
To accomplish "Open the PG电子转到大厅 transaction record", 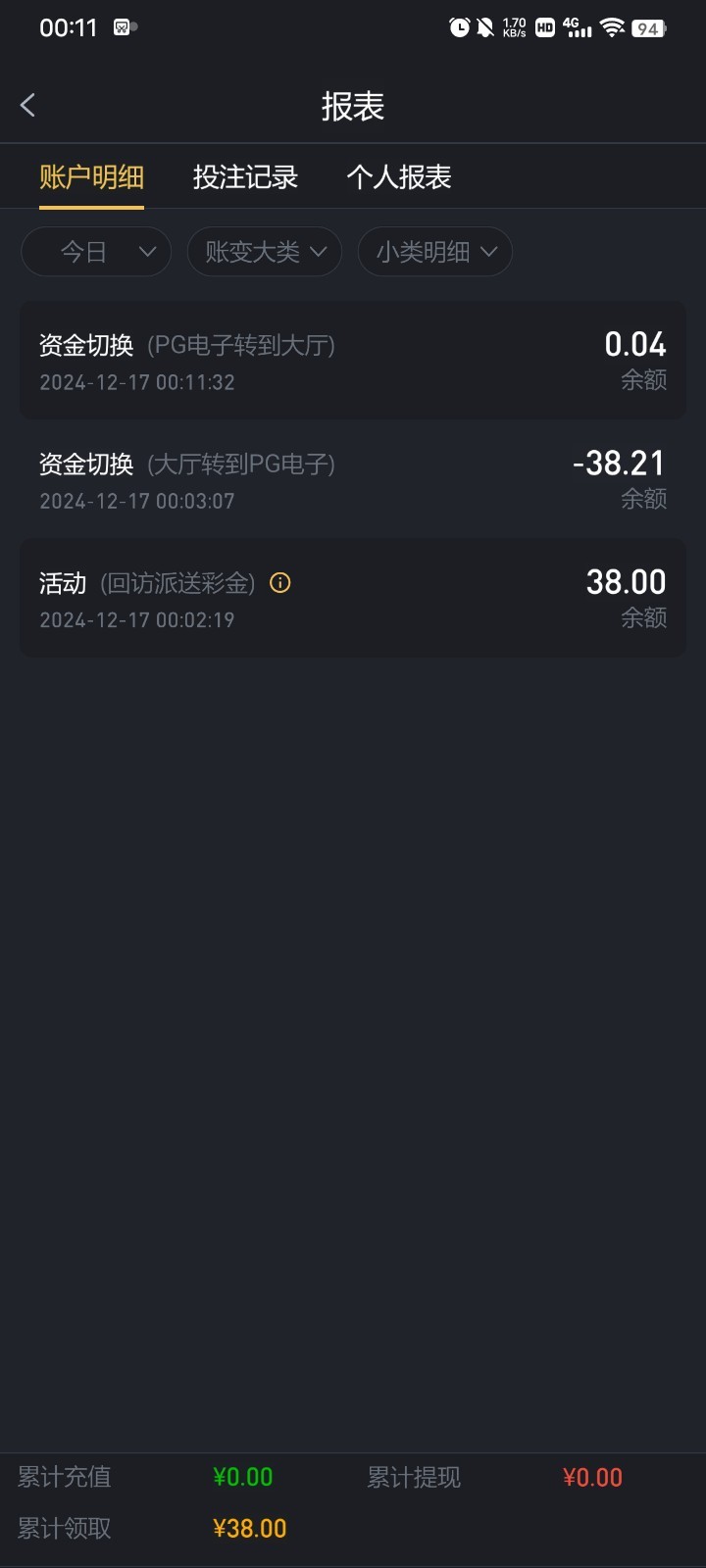I will point(353,361).
